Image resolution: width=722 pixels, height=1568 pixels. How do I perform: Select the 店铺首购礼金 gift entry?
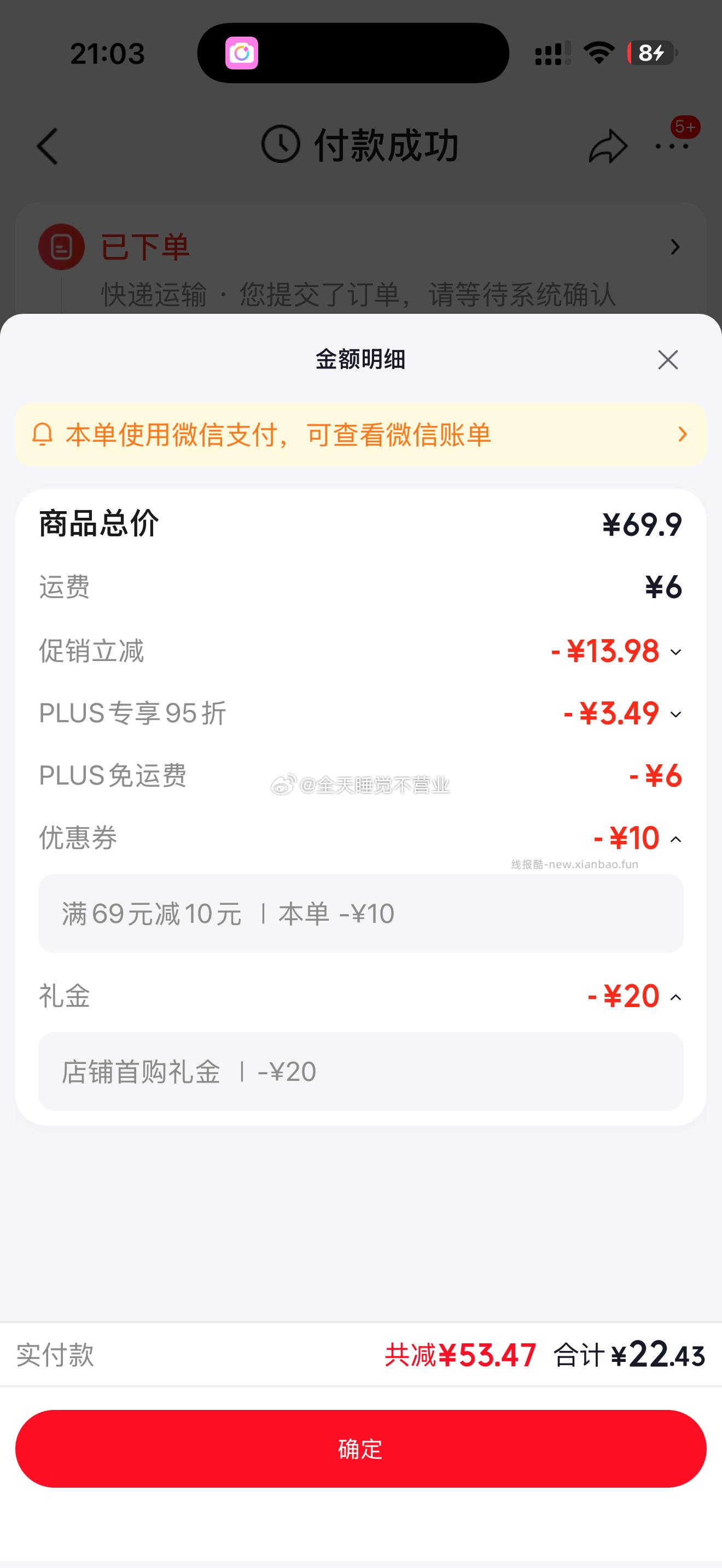pos(361,1072)
